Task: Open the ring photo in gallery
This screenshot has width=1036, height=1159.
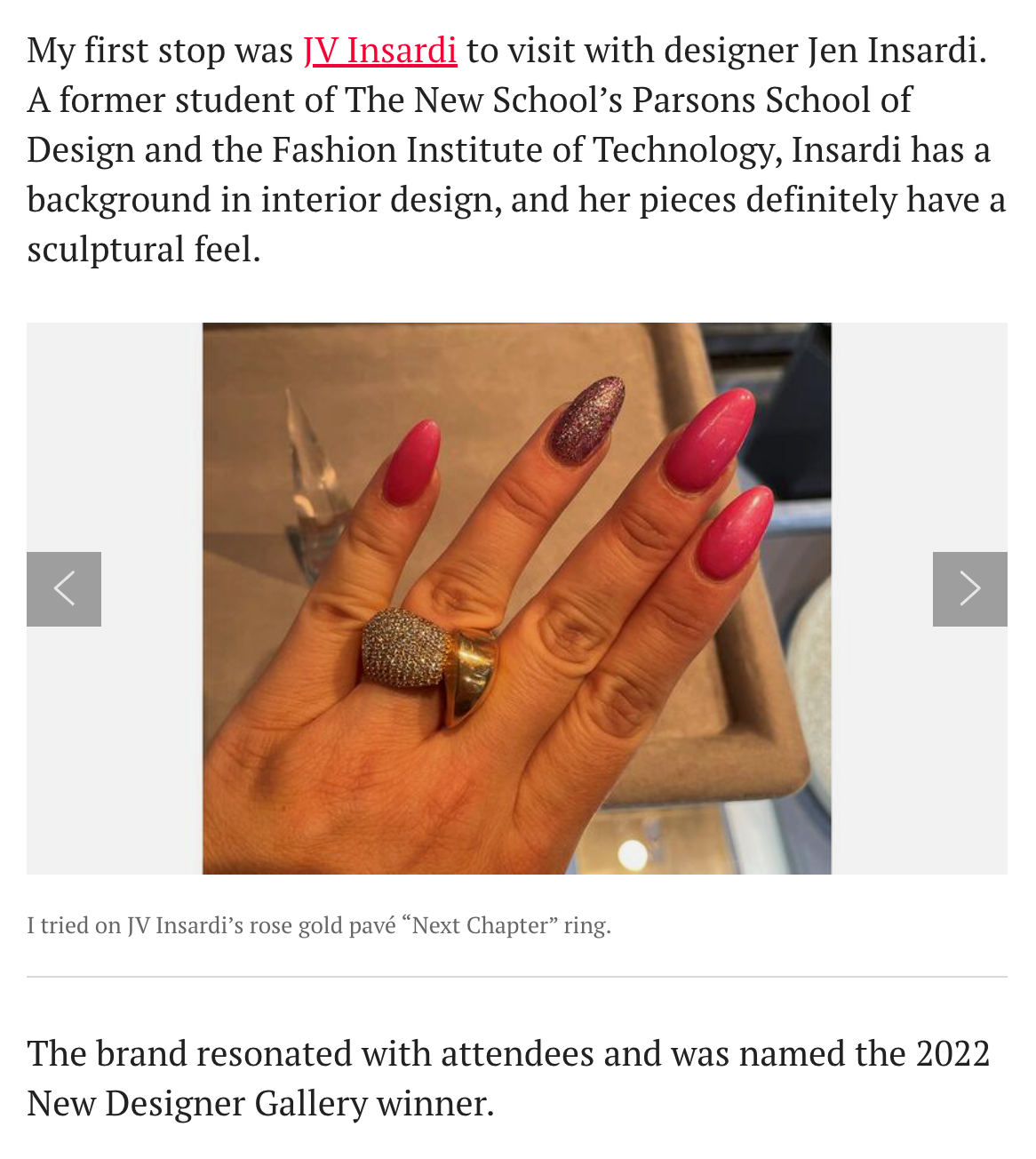Action: [516, 598]
